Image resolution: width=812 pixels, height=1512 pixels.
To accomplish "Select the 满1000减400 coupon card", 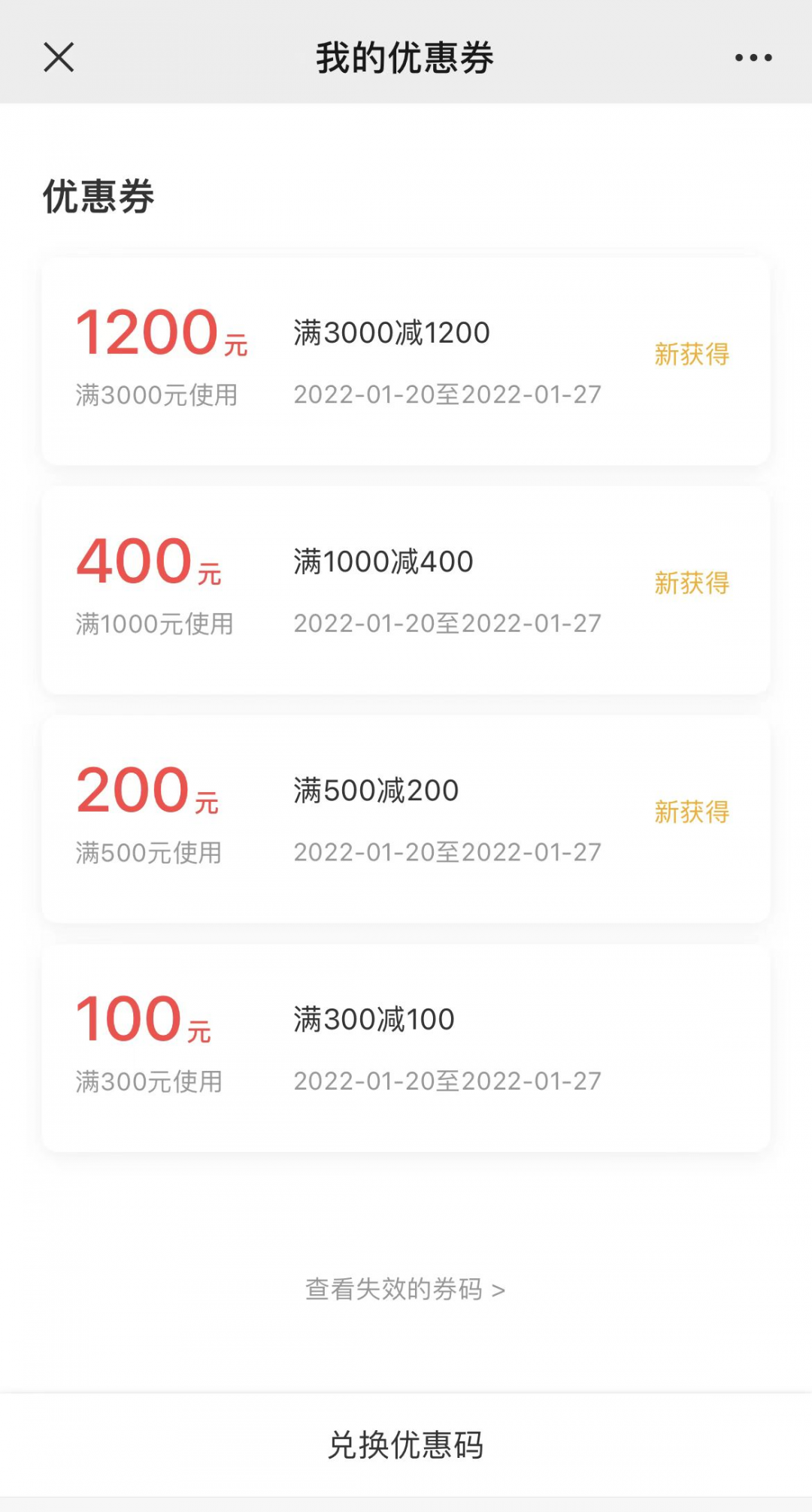I will click(406, 591).
